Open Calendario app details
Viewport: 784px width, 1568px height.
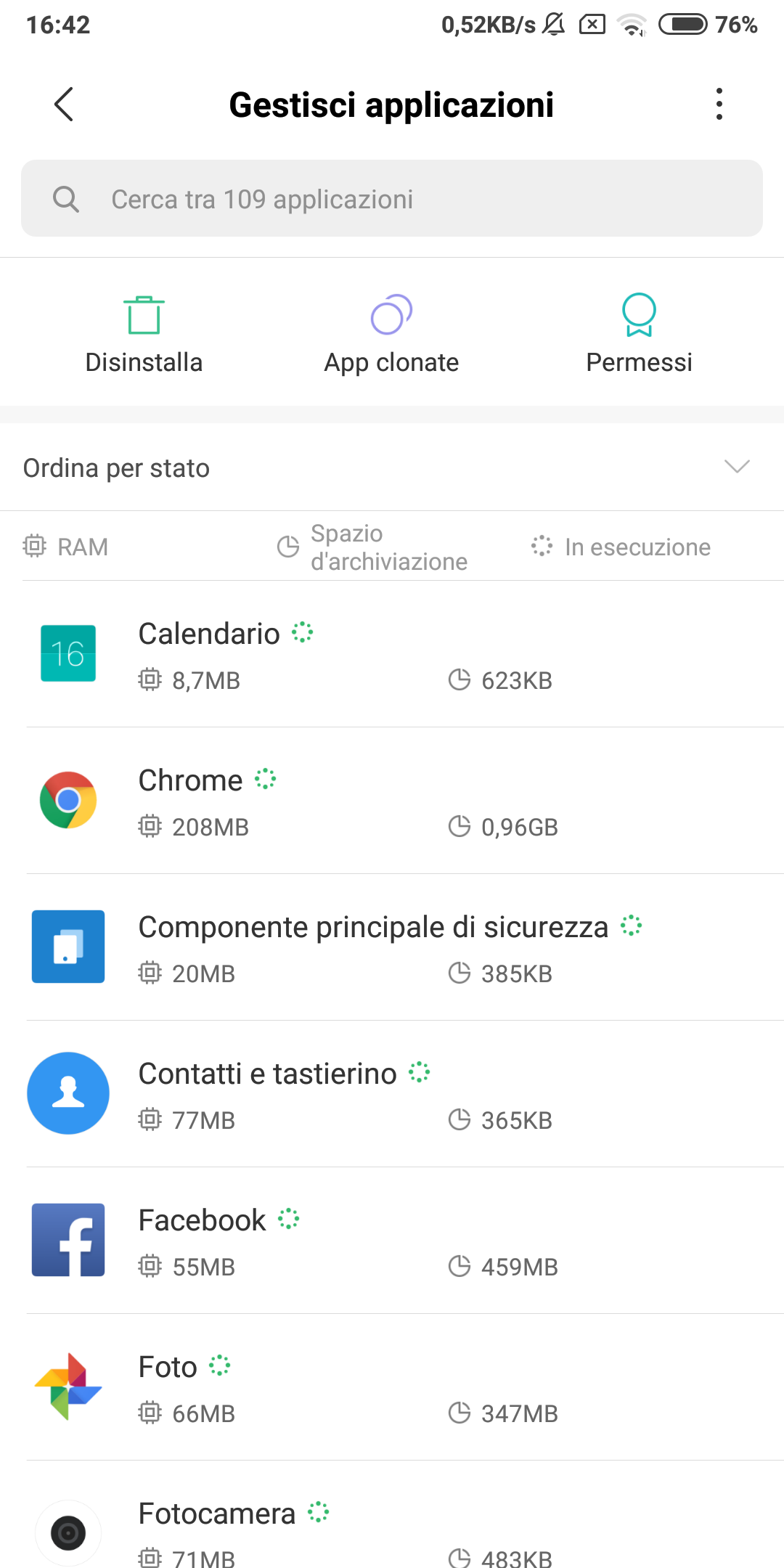pyautogui.click(x=392, y=654)
